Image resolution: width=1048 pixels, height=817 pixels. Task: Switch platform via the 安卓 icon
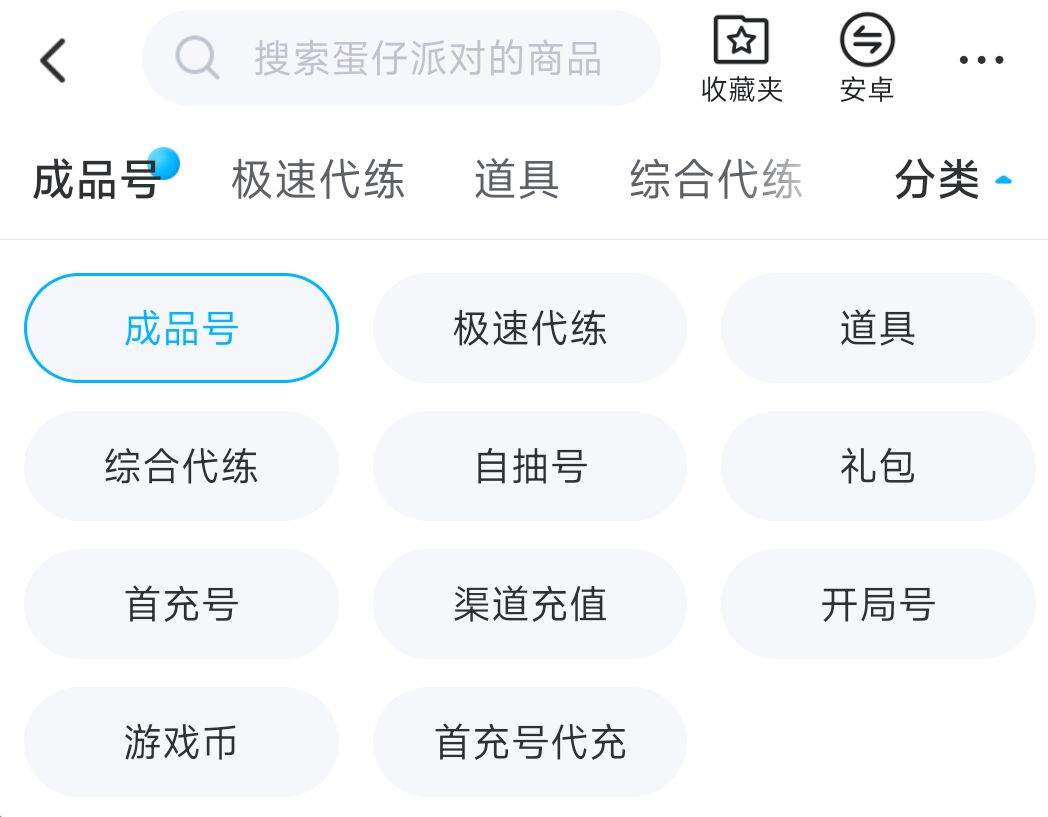(x=866, y=60)
